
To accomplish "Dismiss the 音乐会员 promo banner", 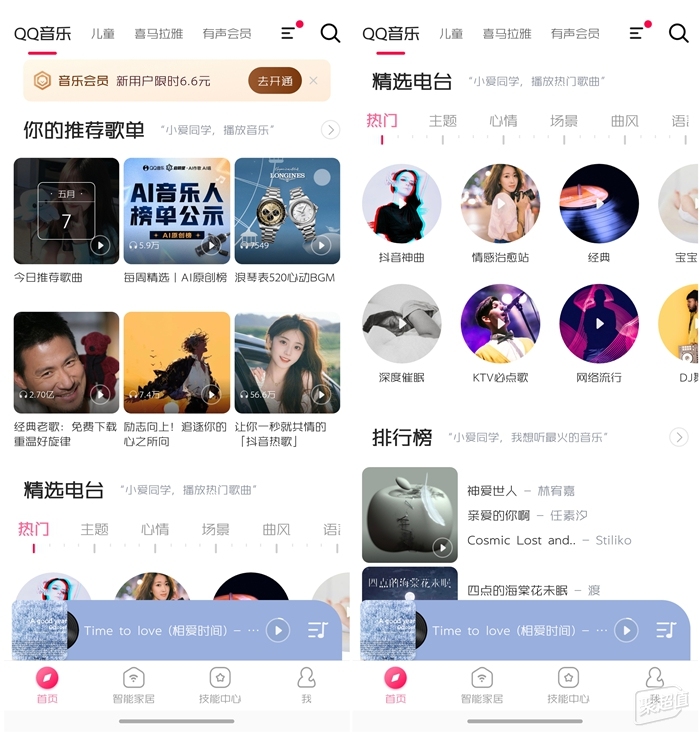I will point(314,81).
